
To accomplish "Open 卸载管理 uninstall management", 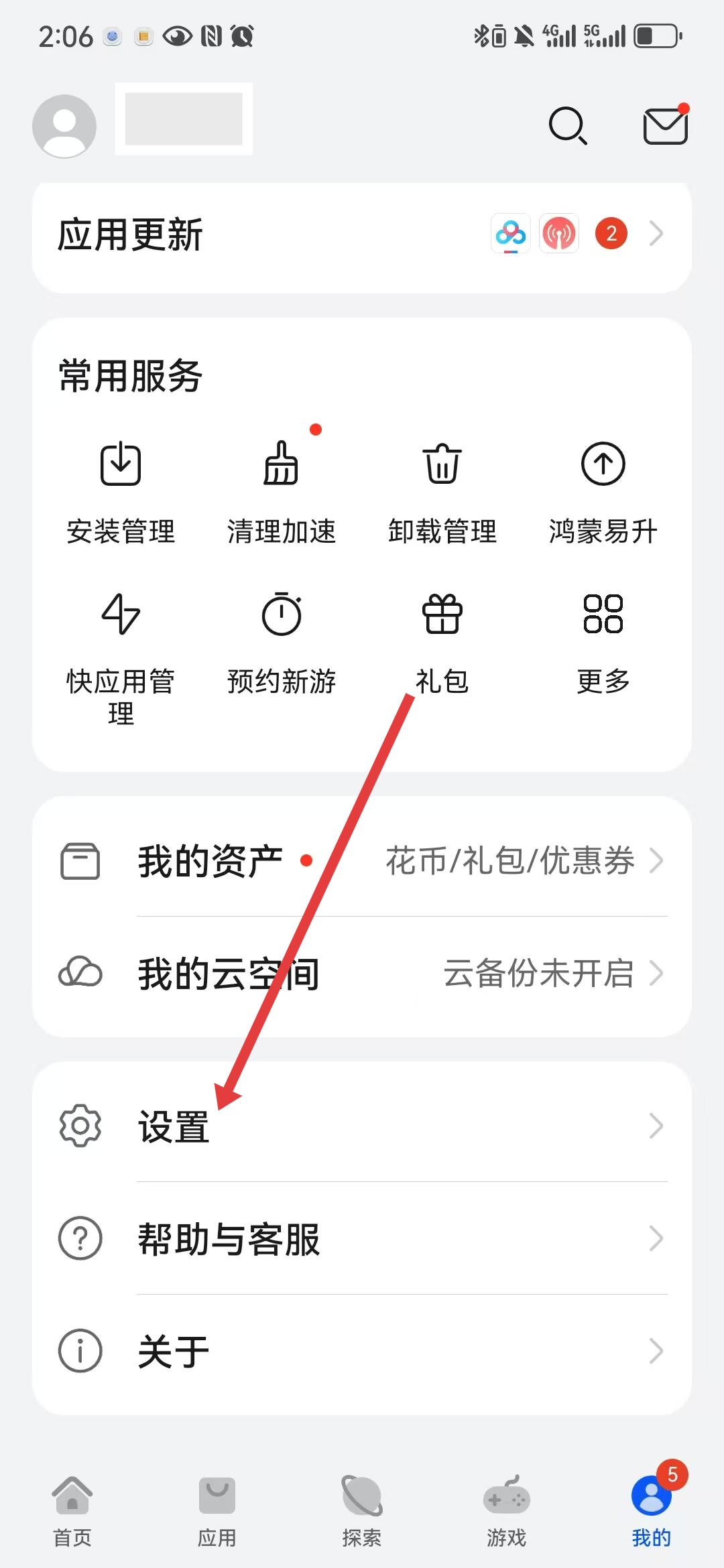I will [442, 493].
